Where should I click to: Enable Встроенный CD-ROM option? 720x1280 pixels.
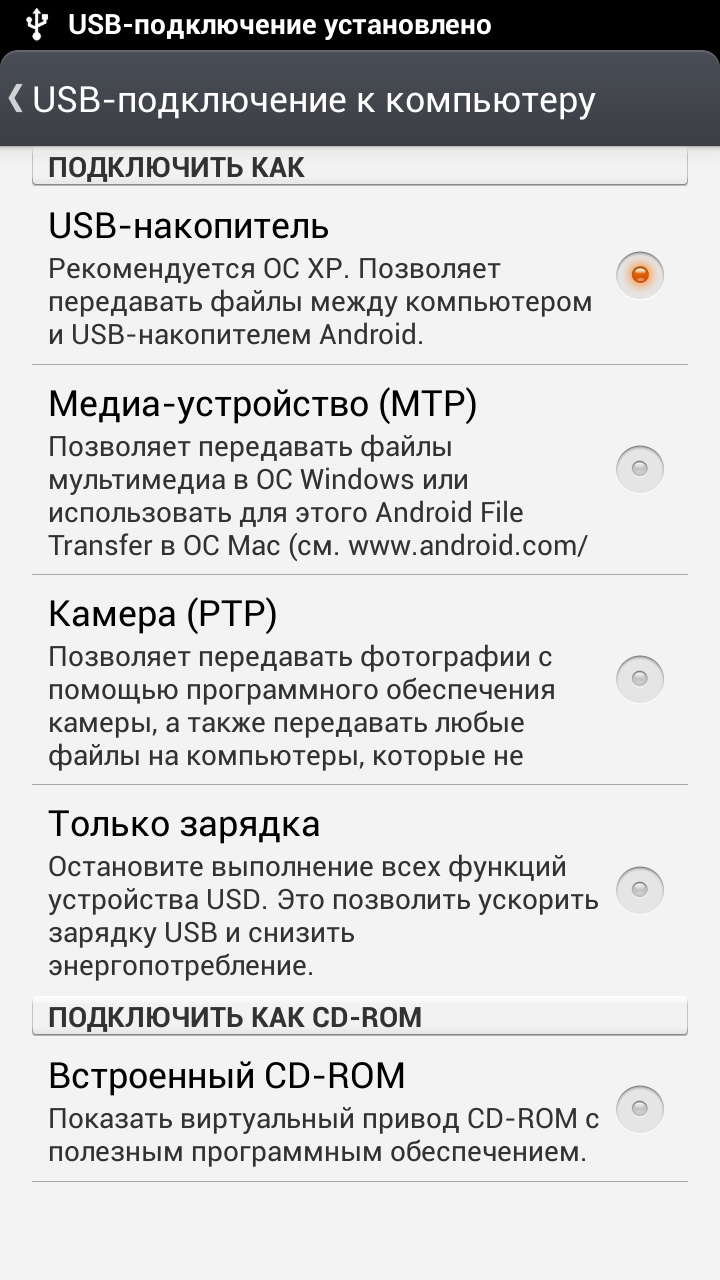(x=640, y=1108)
